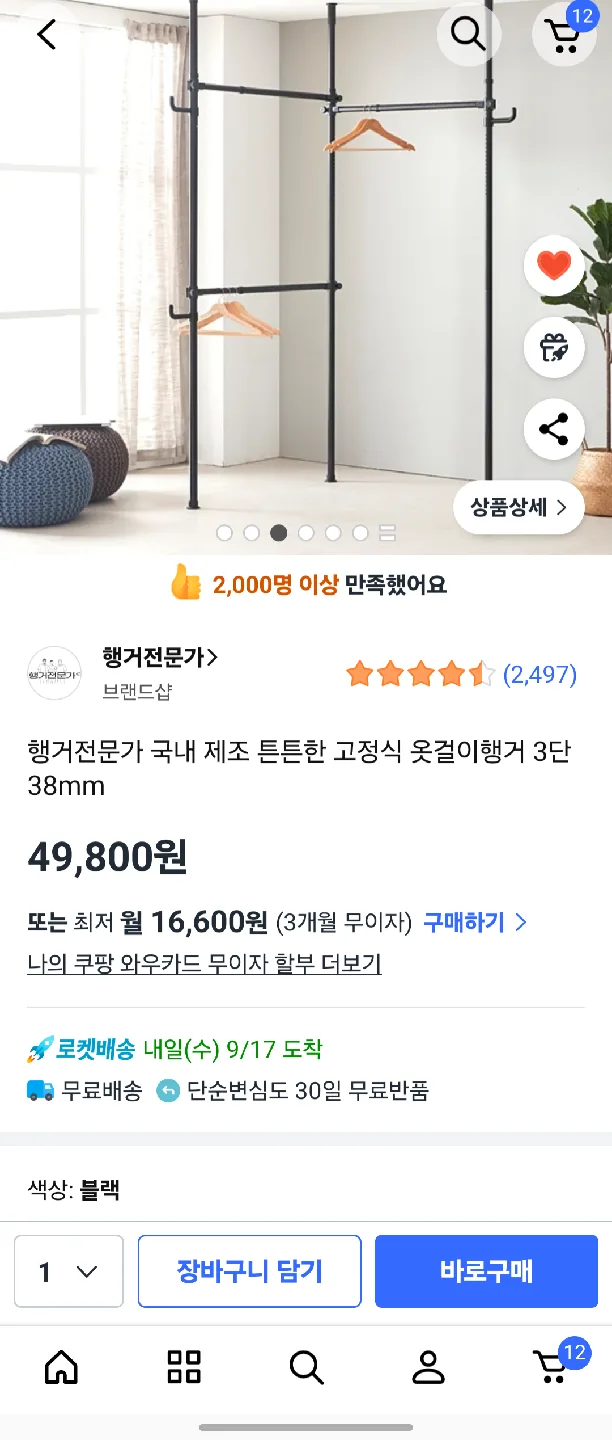Open search from the top magnifier icon
This screenshot has height=1440, width=612.
(468, 35)
